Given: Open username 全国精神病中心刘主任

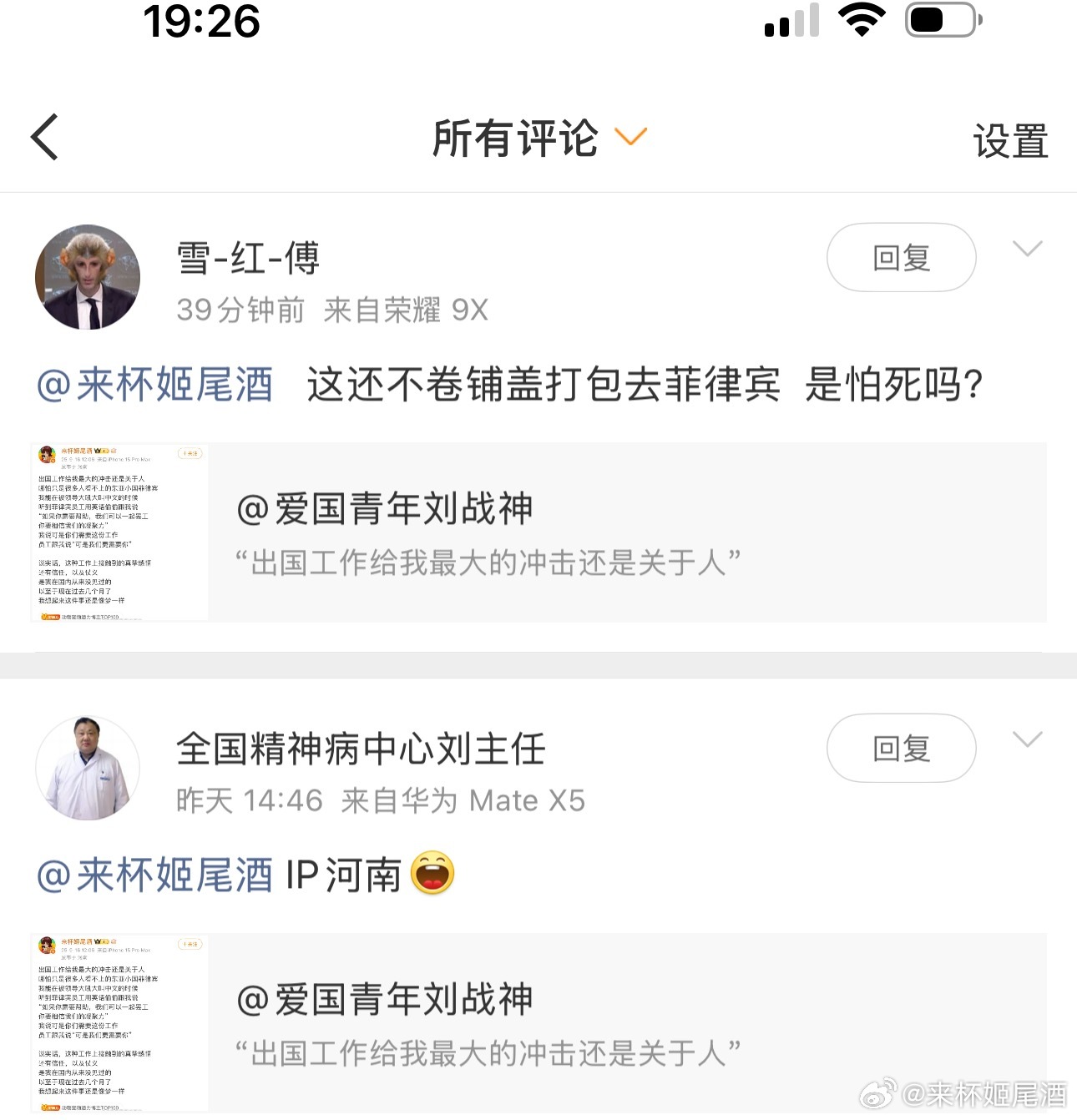Looking at the screenshot, I should click(361, 749).
